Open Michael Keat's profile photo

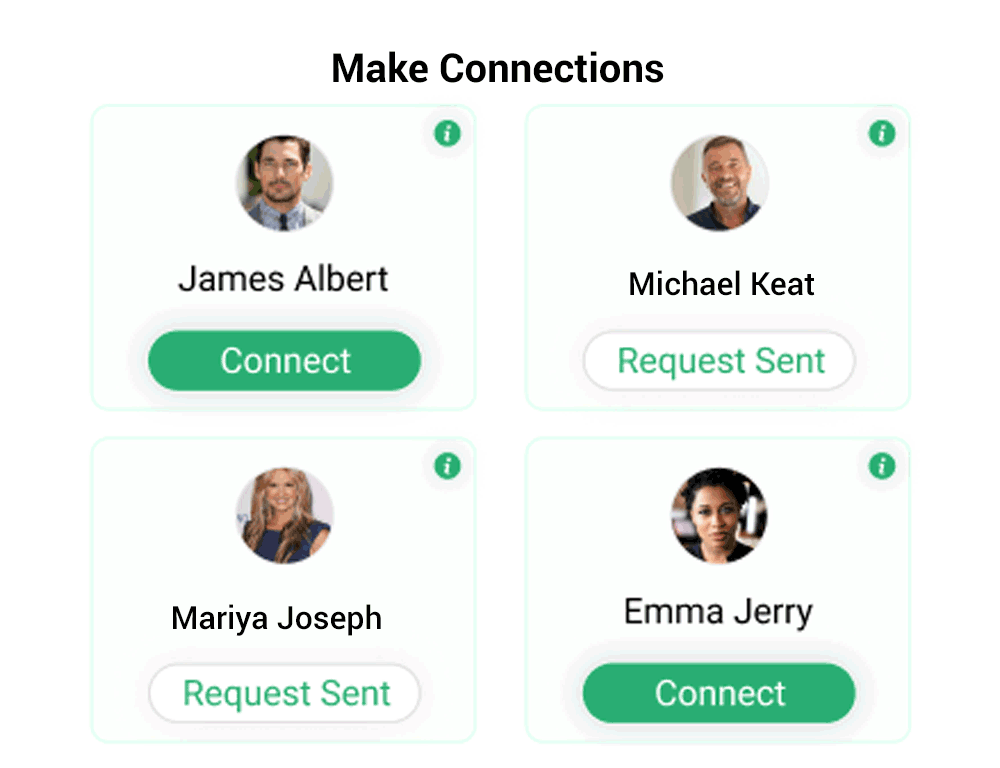tap(719, 184)
